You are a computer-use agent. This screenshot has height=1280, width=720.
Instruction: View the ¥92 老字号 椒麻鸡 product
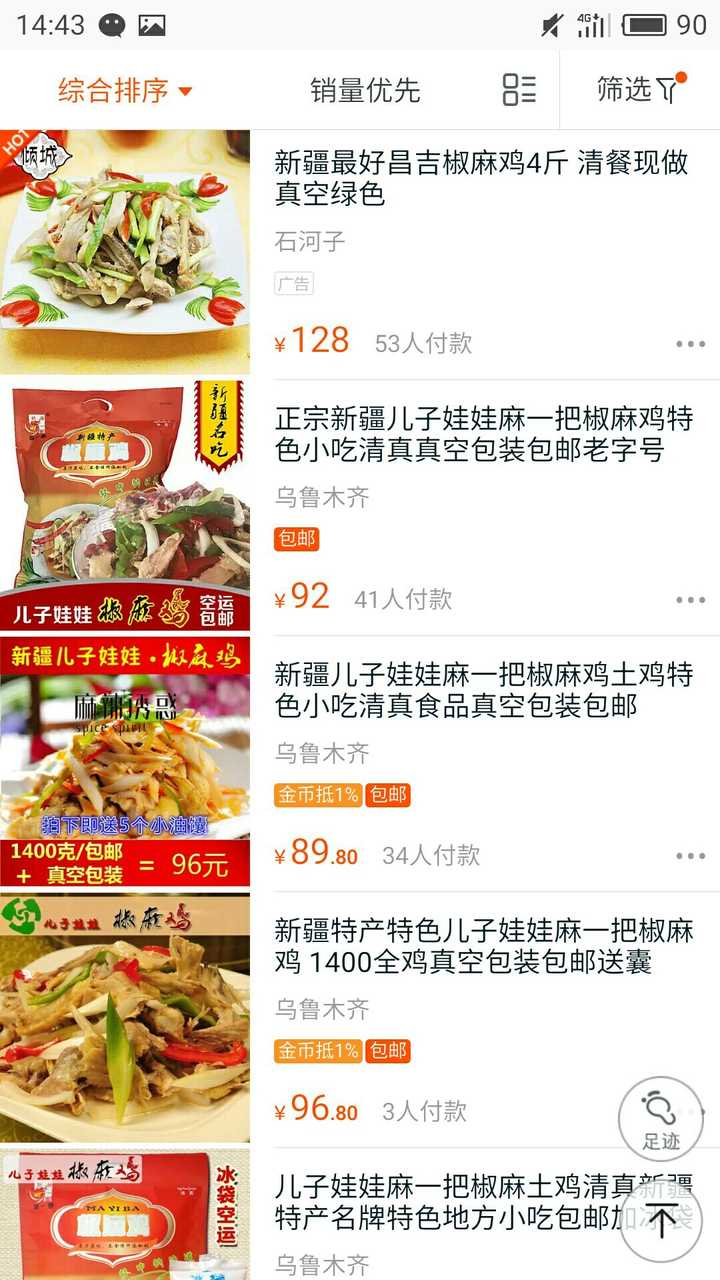click(484, 434)
